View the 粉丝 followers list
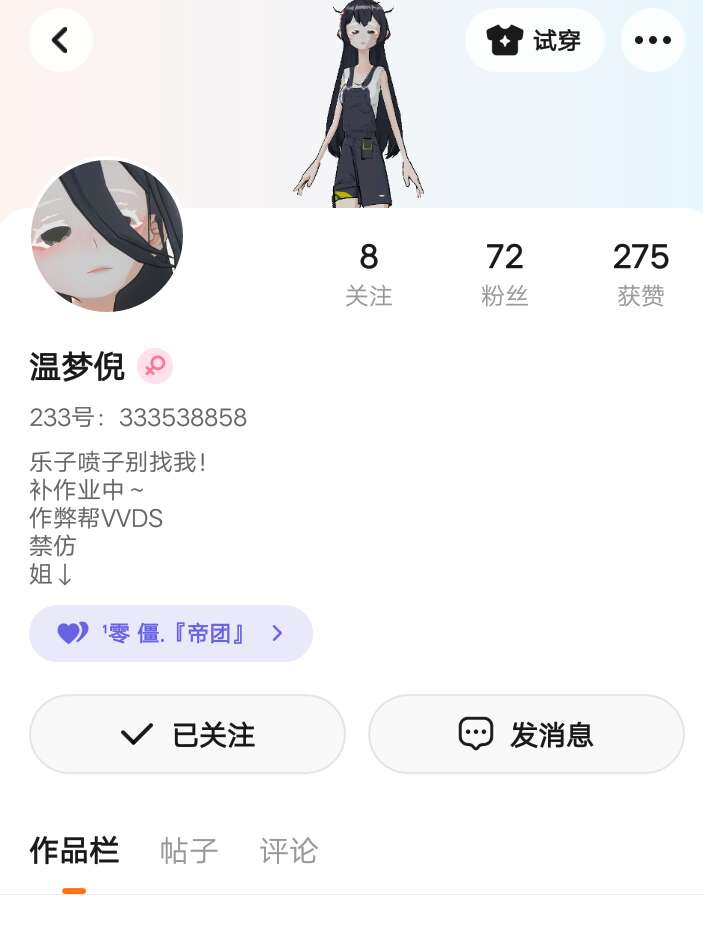This screenshot has width=703, height=935. pos(504,273)
